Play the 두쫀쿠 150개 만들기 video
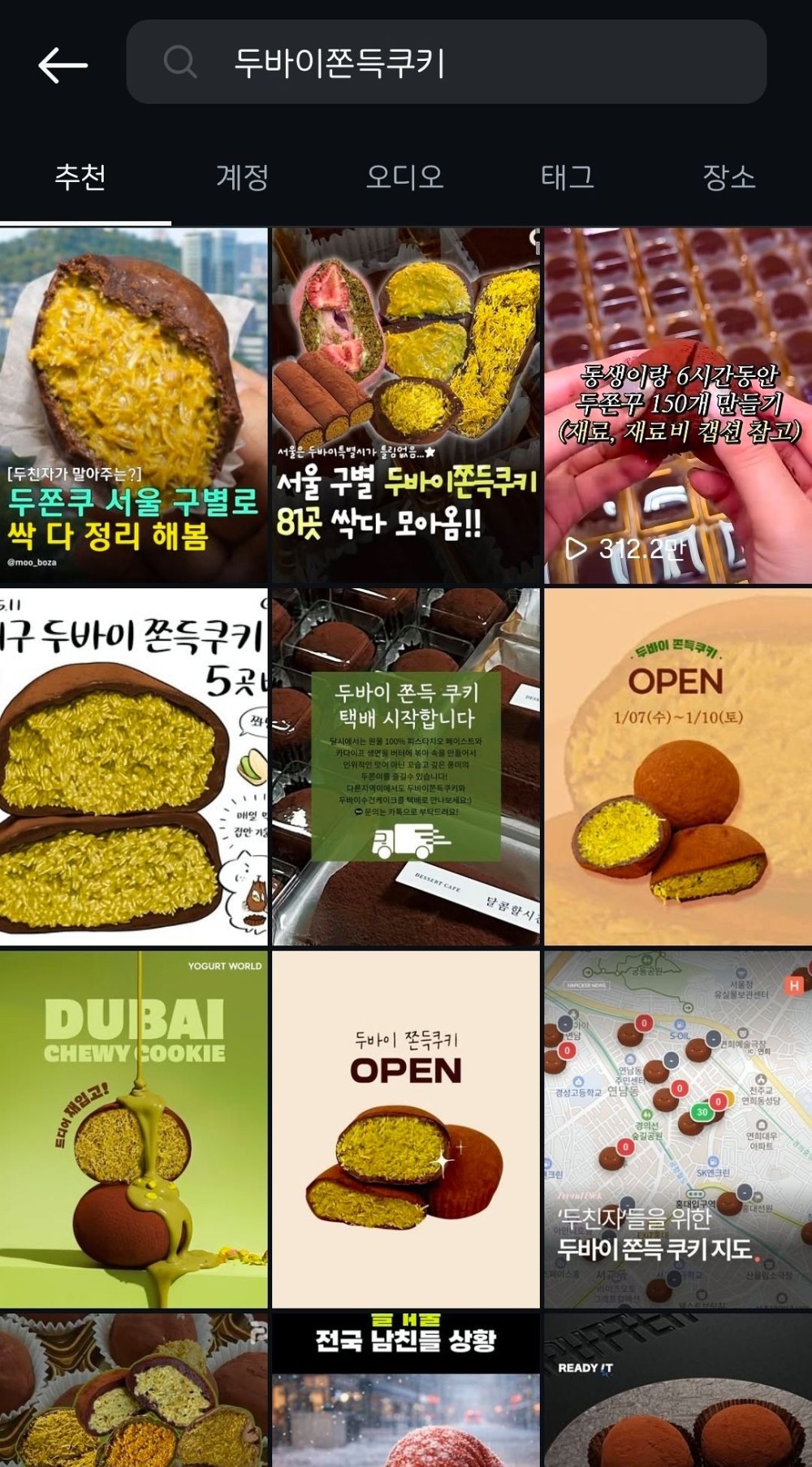The height and width of the screenshot is (1467, 812). click(677, 405)
